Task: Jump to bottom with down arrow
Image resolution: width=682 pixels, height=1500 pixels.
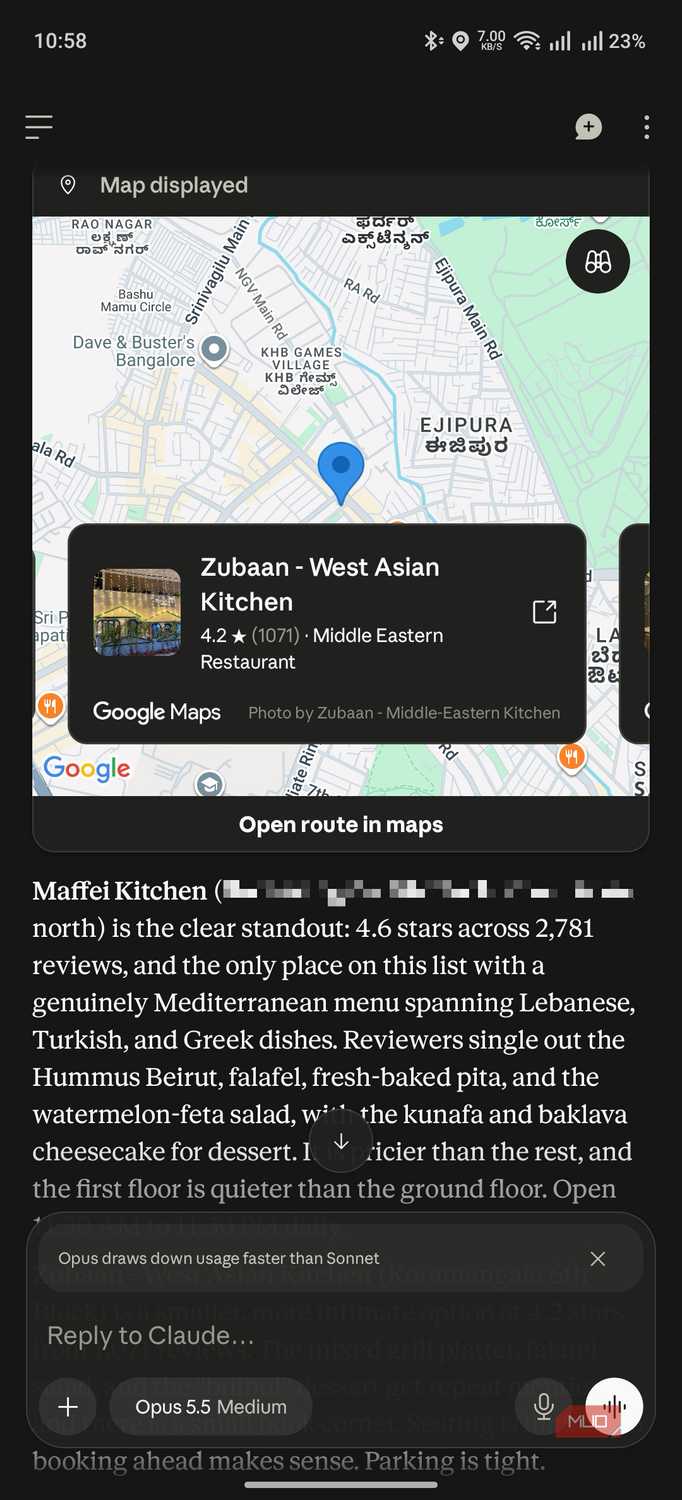Action: click(x=341, y=1141)
